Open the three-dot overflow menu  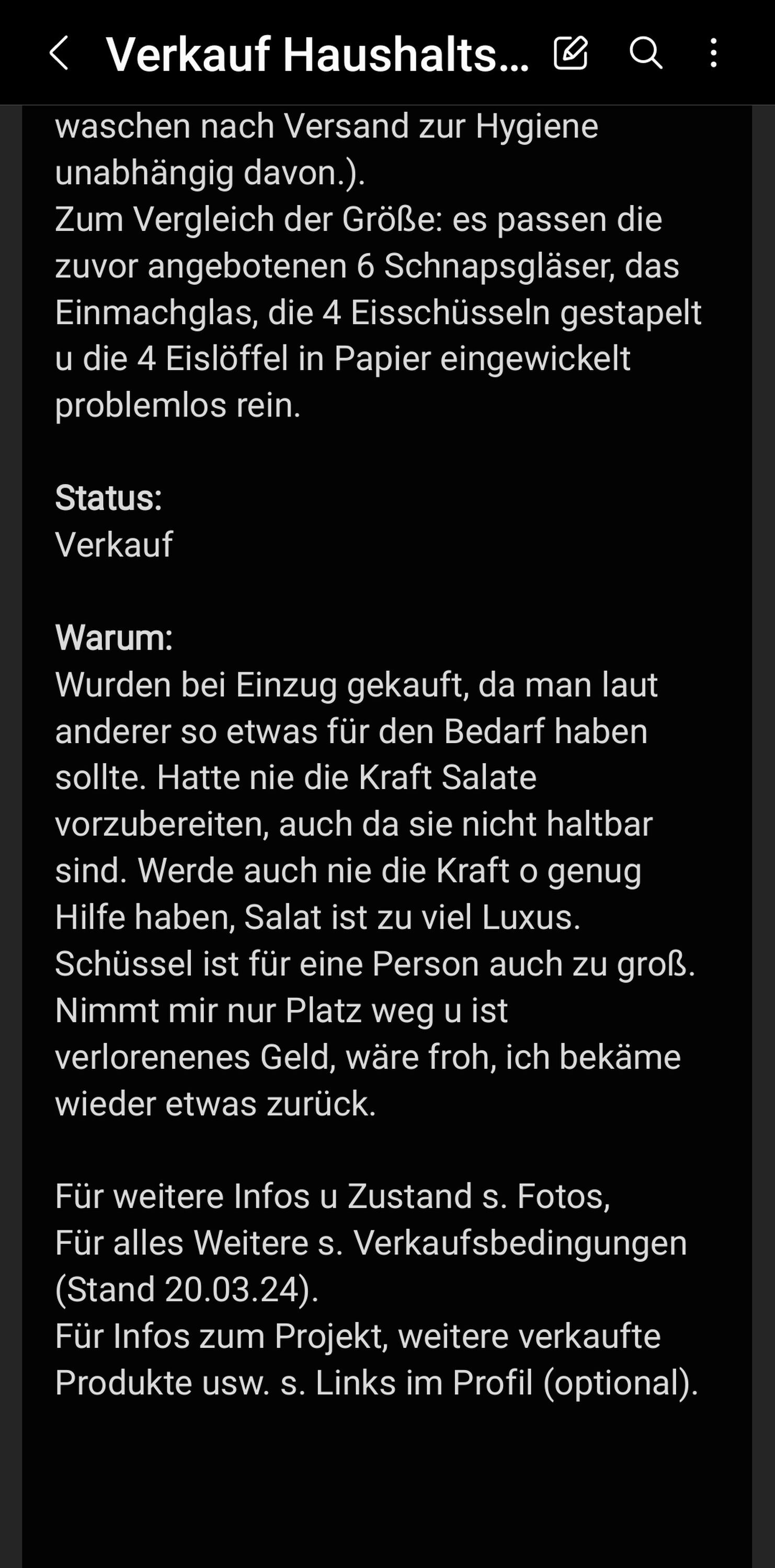point(713,53)
